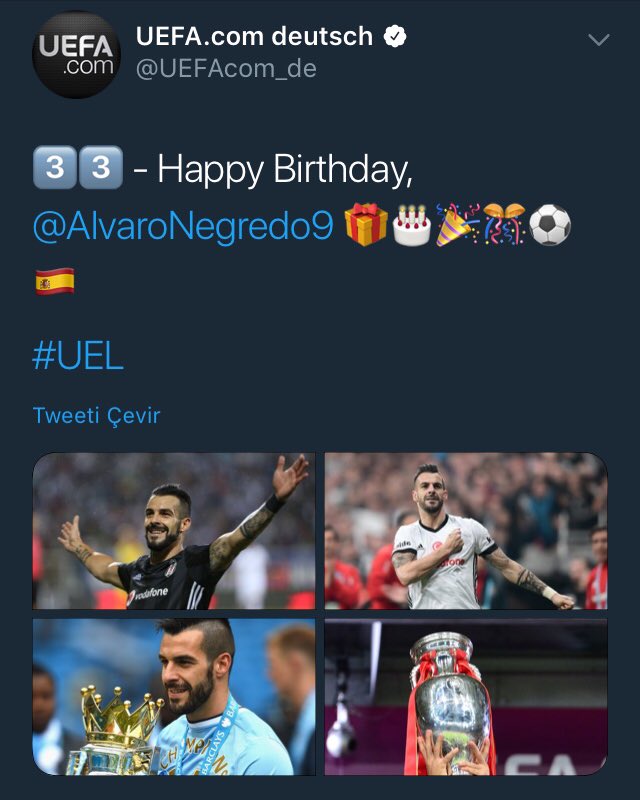Open photo of the silver trophy
The height and width of the screenshot is (800, 640).
[465, 697]
